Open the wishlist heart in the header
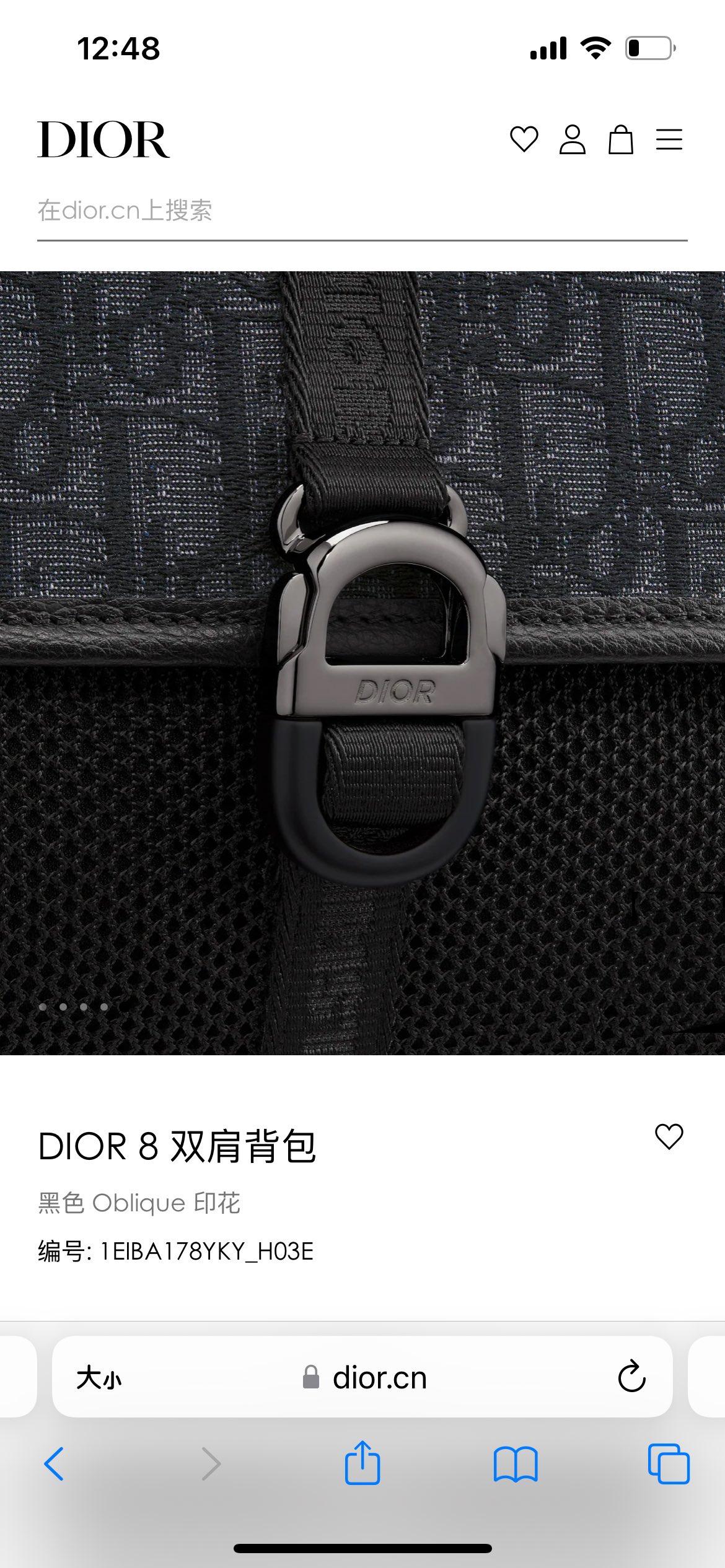The image size is (725, 1568). (x=524, y=139)
